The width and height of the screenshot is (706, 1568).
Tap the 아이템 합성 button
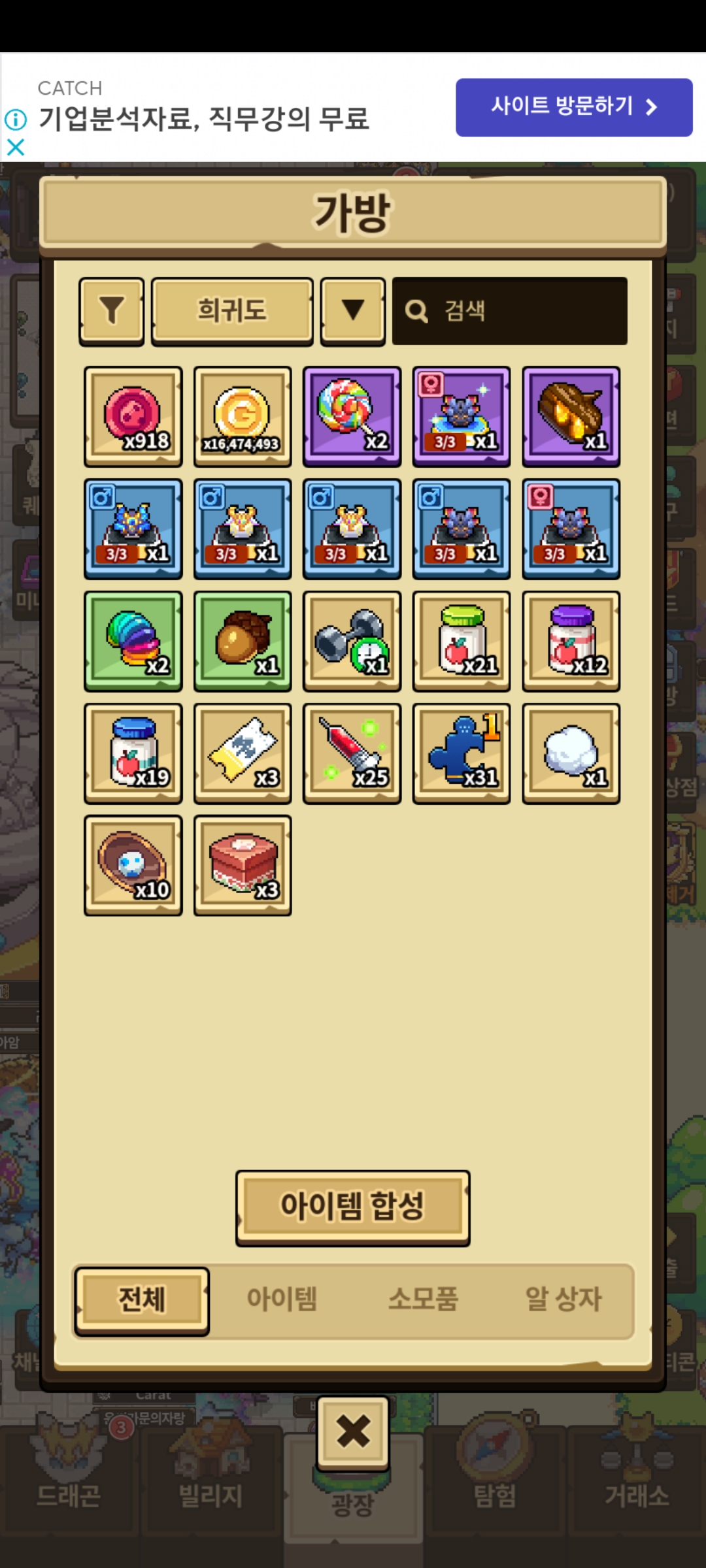coord(353,1207)
